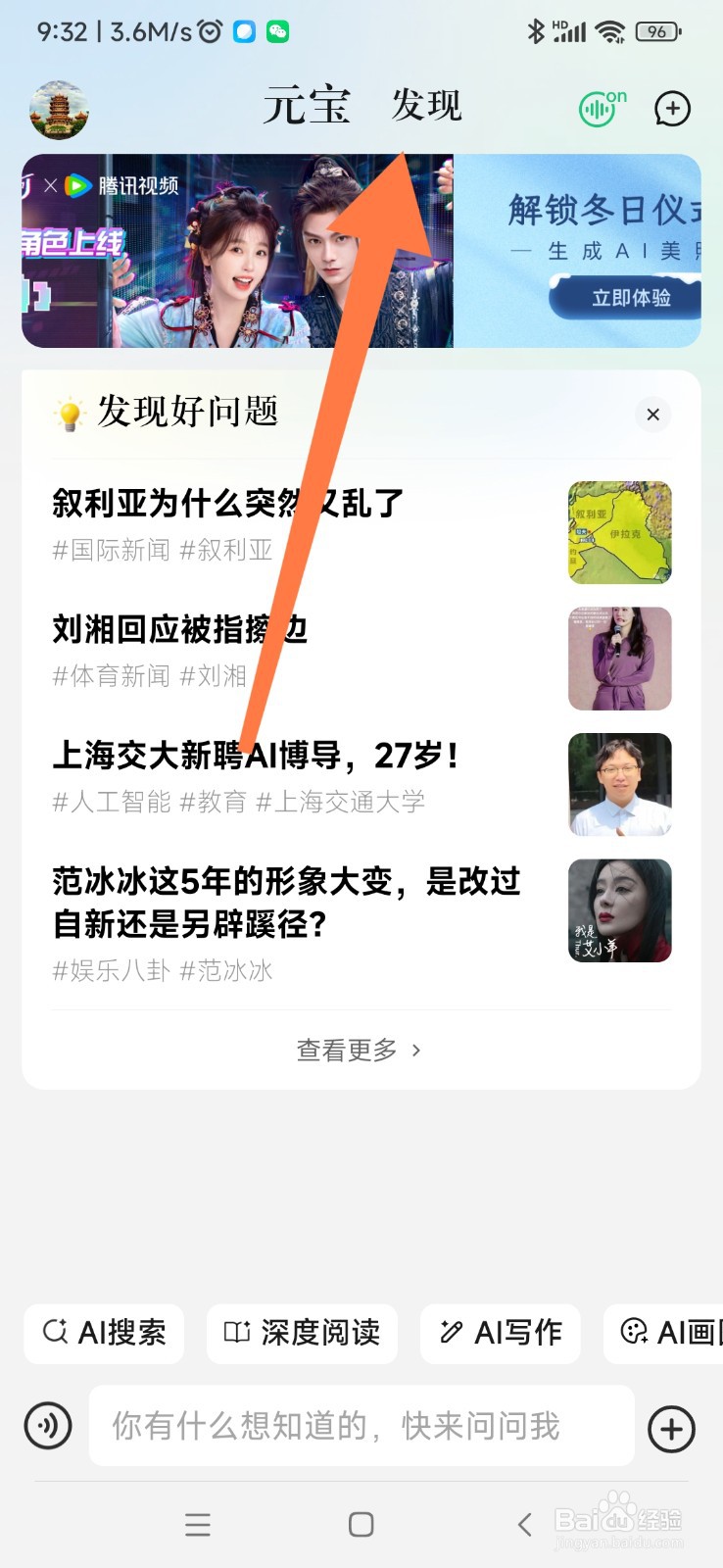Select the 深度阅读 tool
723x1568 pixels.
tap(302, 1333)
